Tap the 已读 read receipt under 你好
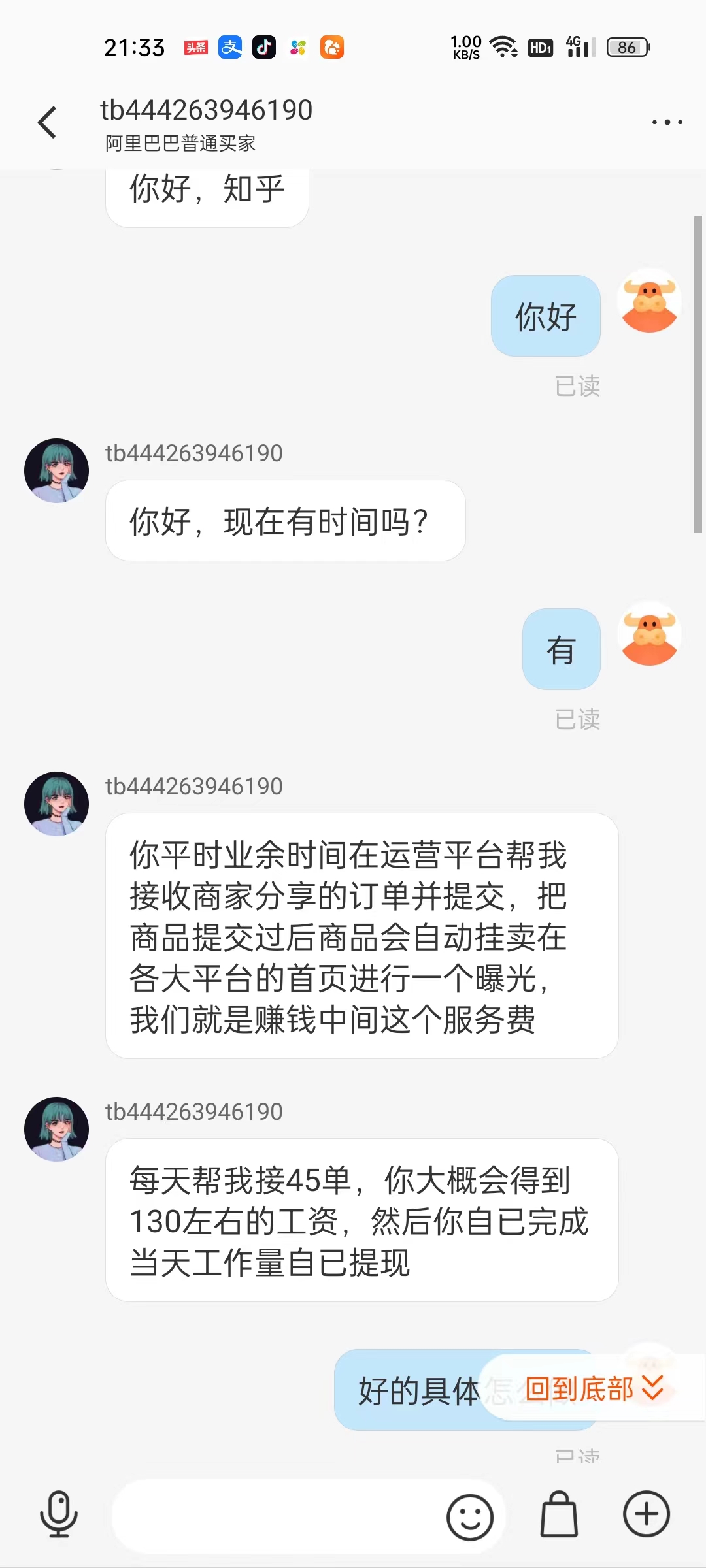Screen dimensions: 706x1568 pos(578,387)
